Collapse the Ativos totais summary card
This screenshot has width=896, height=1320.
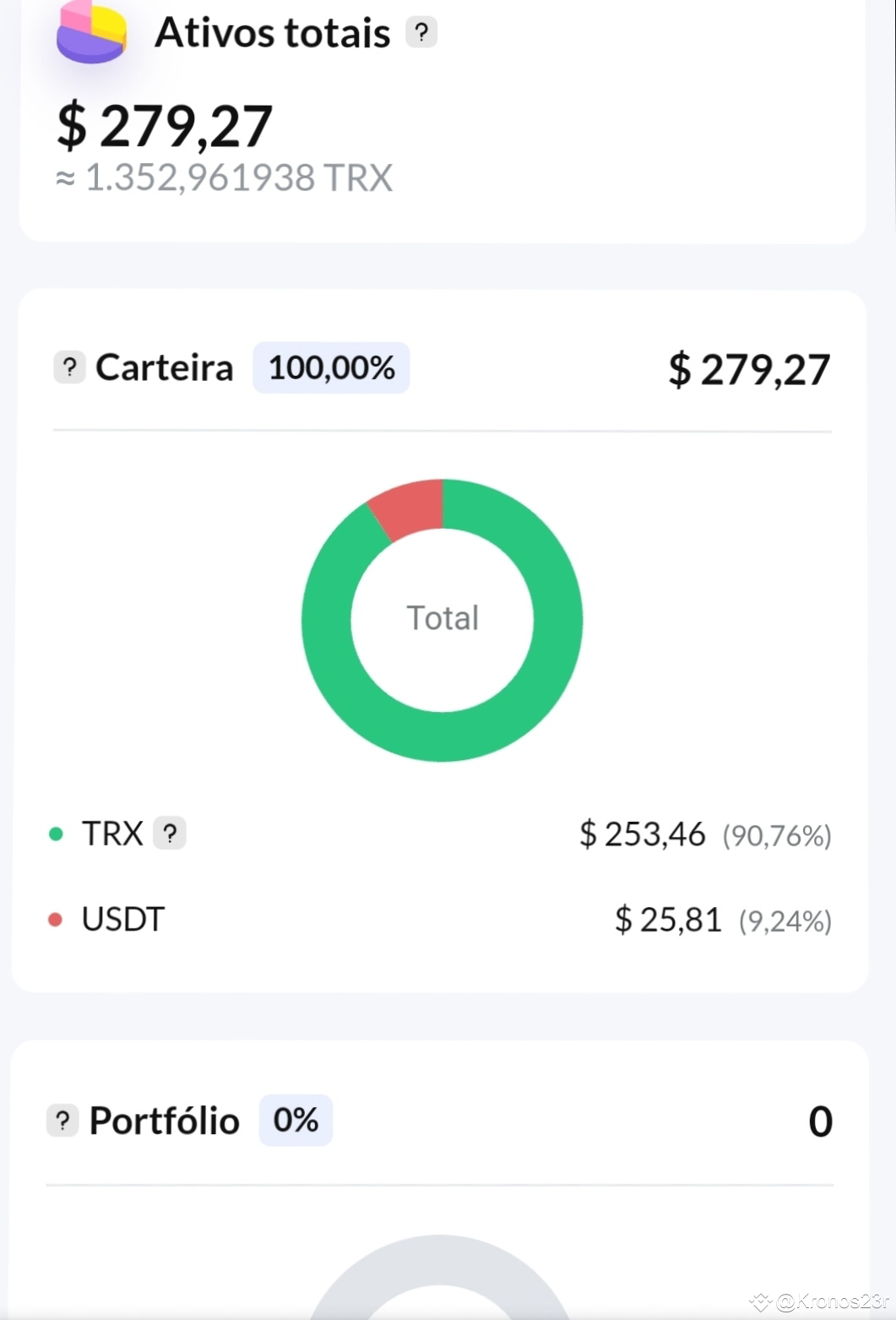(272, 32)
